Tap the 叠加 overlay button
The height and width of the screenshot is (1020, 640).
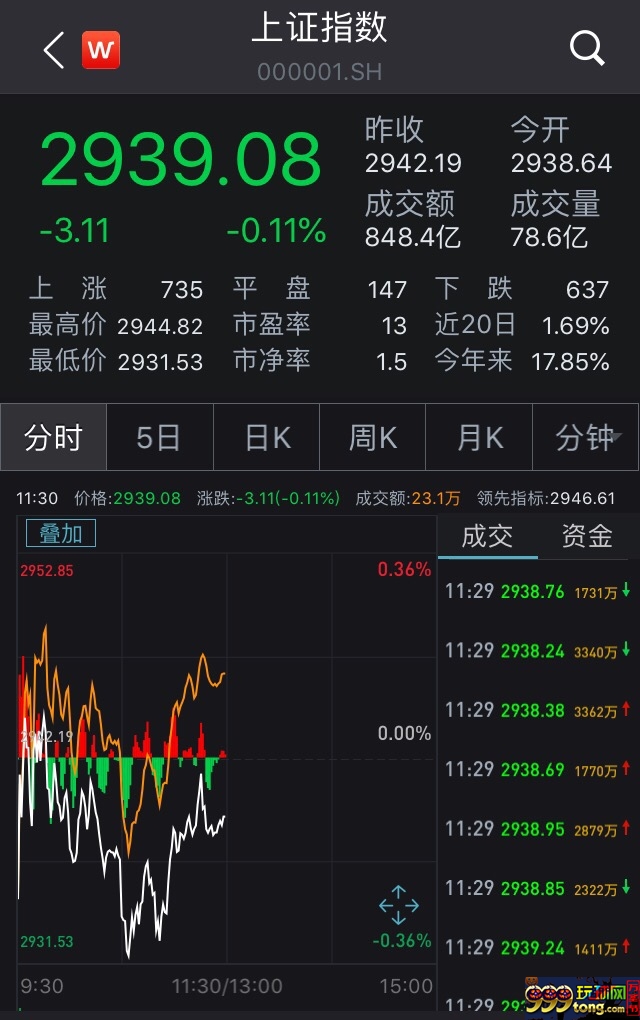point(61,533)
